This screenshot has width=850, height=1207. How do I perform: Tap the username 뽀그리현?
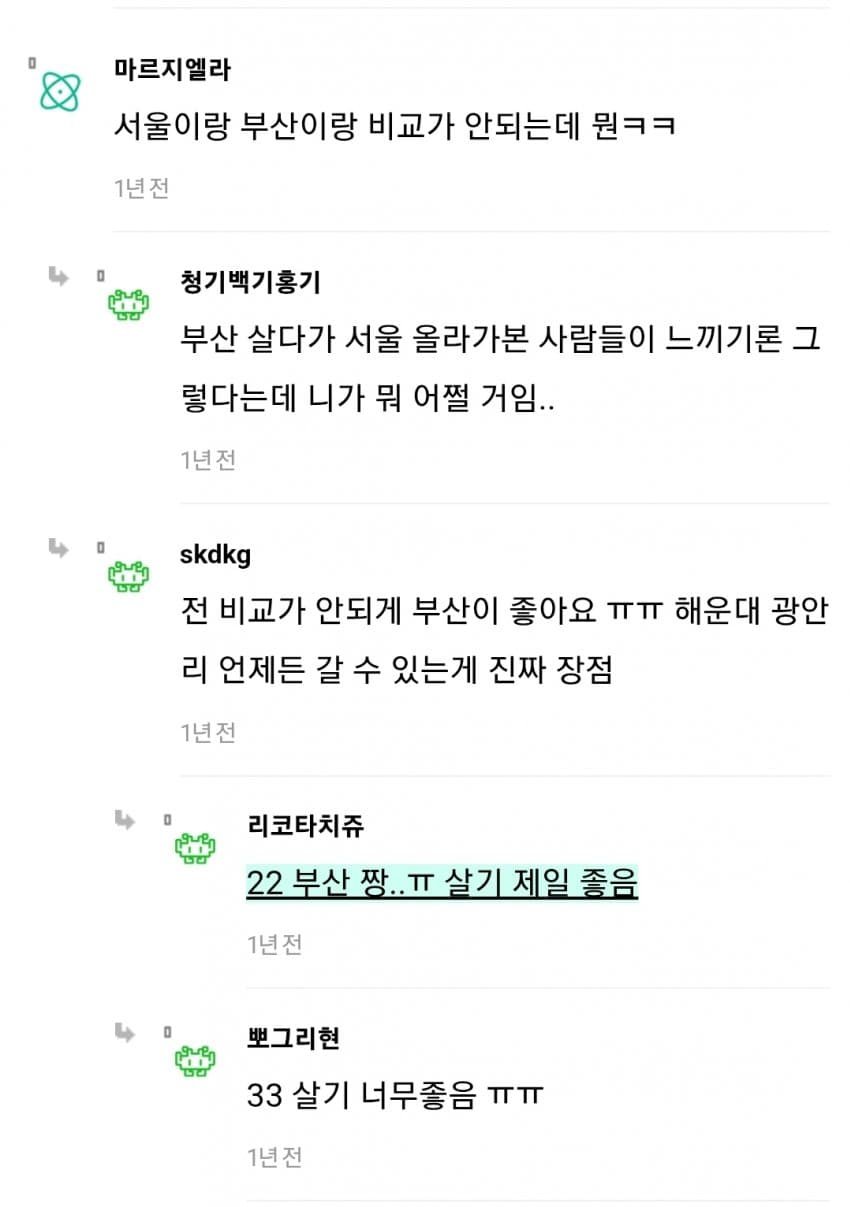tap(293, 1038)
